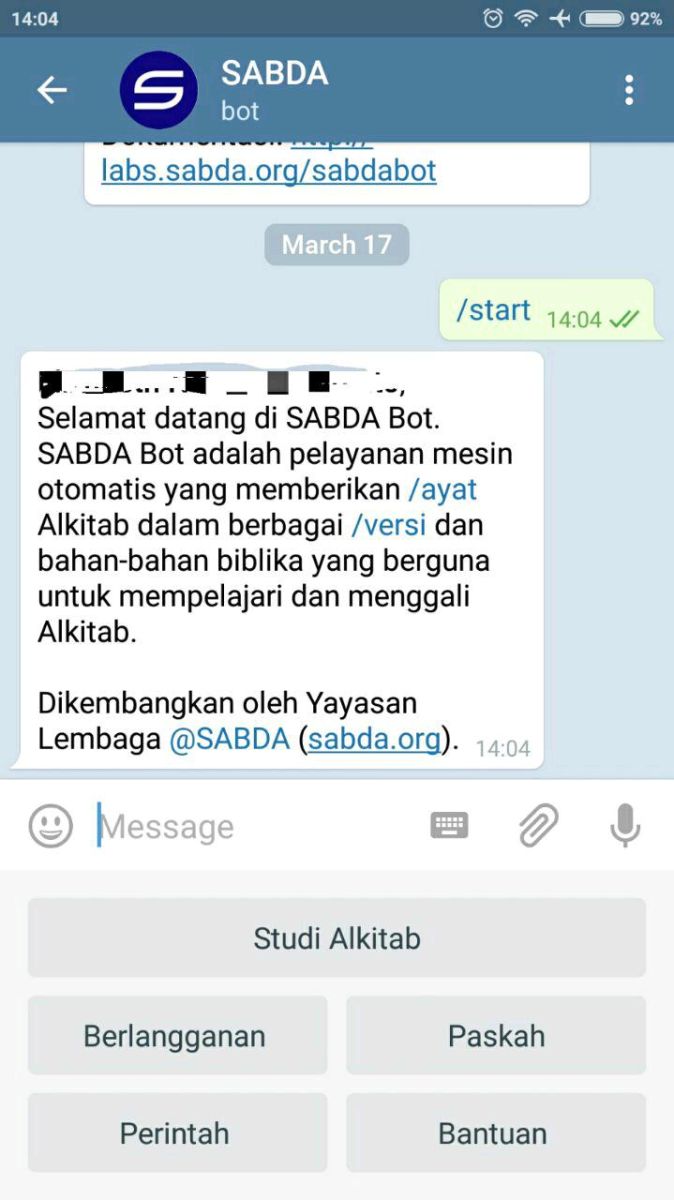This screenshot has width=674, height=1200.
Task: Tap the /ayat command link
Action: 443,490
